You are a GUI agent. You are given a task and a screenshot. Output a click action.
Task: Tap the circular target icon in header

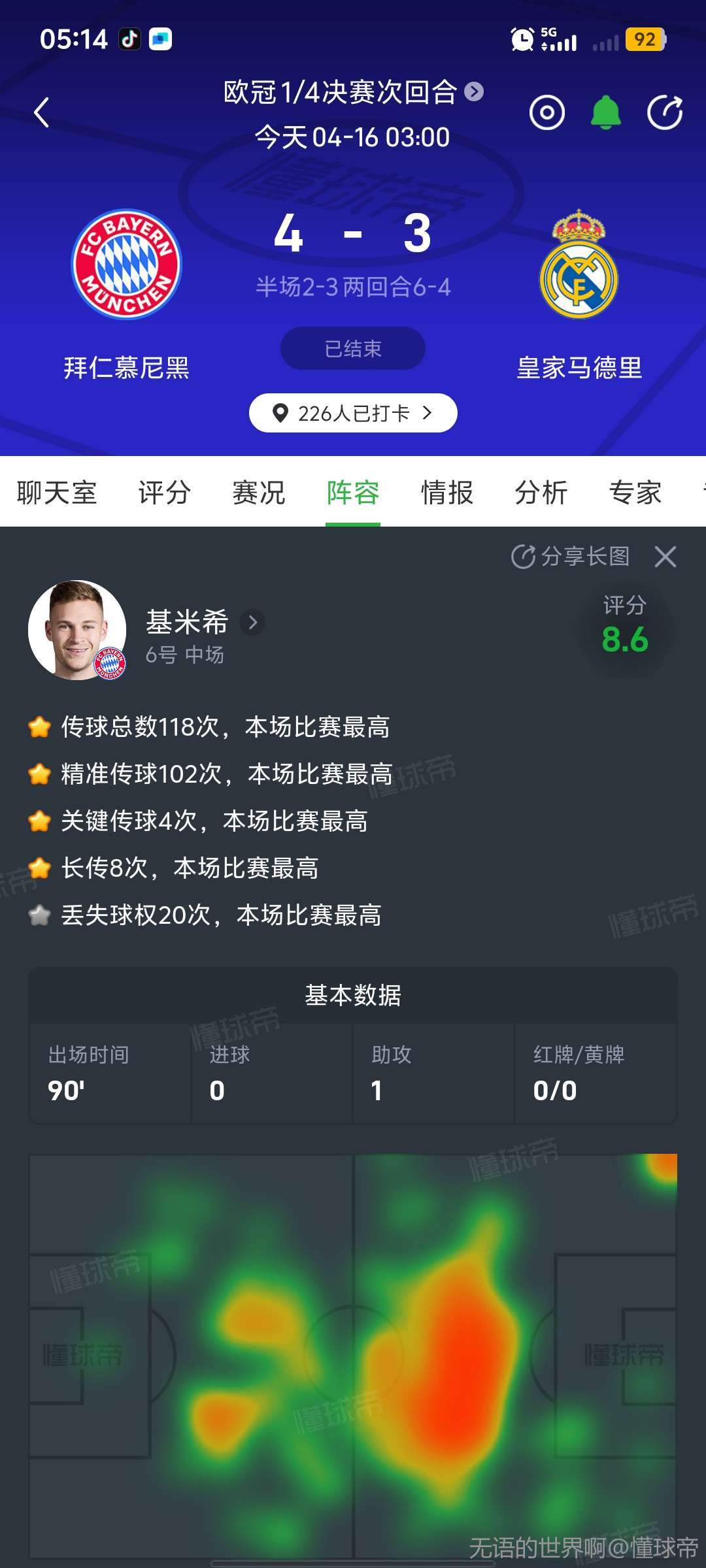[546, 112]
